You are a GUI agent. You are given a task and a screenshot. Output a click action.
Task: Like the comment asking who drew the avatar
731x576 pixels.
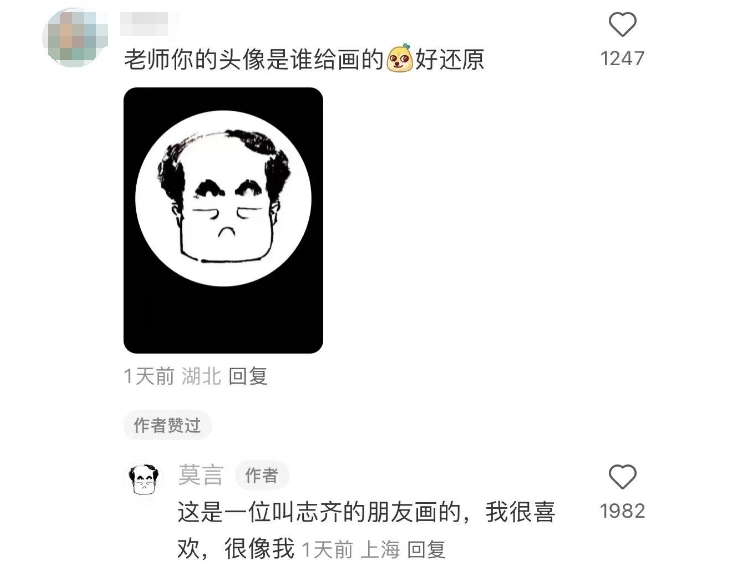(622, 26)
